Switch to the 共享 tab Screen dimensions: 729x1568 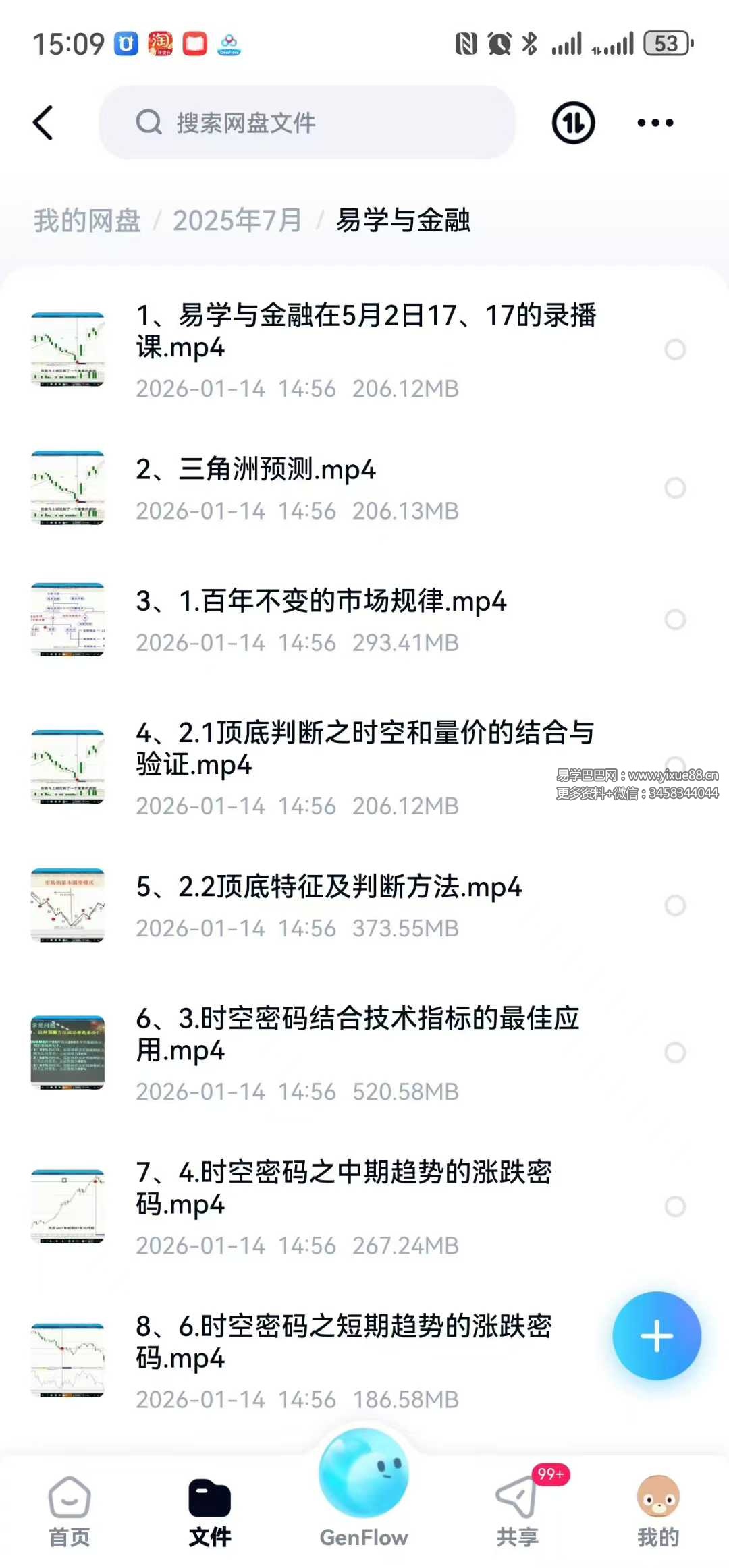click(518, 1509)
